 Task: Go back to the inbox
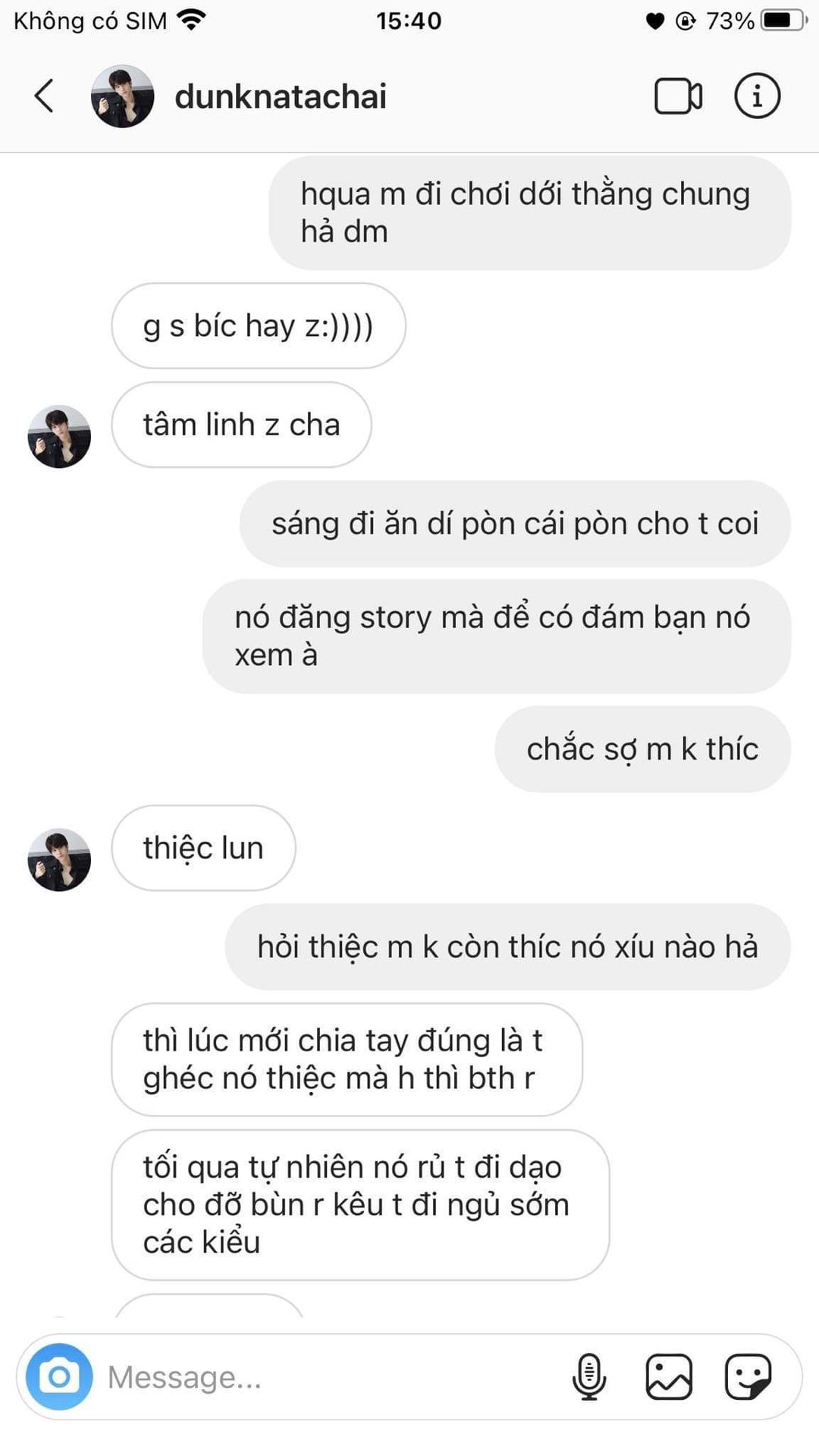pyautogui.click(x=44, y=96)
